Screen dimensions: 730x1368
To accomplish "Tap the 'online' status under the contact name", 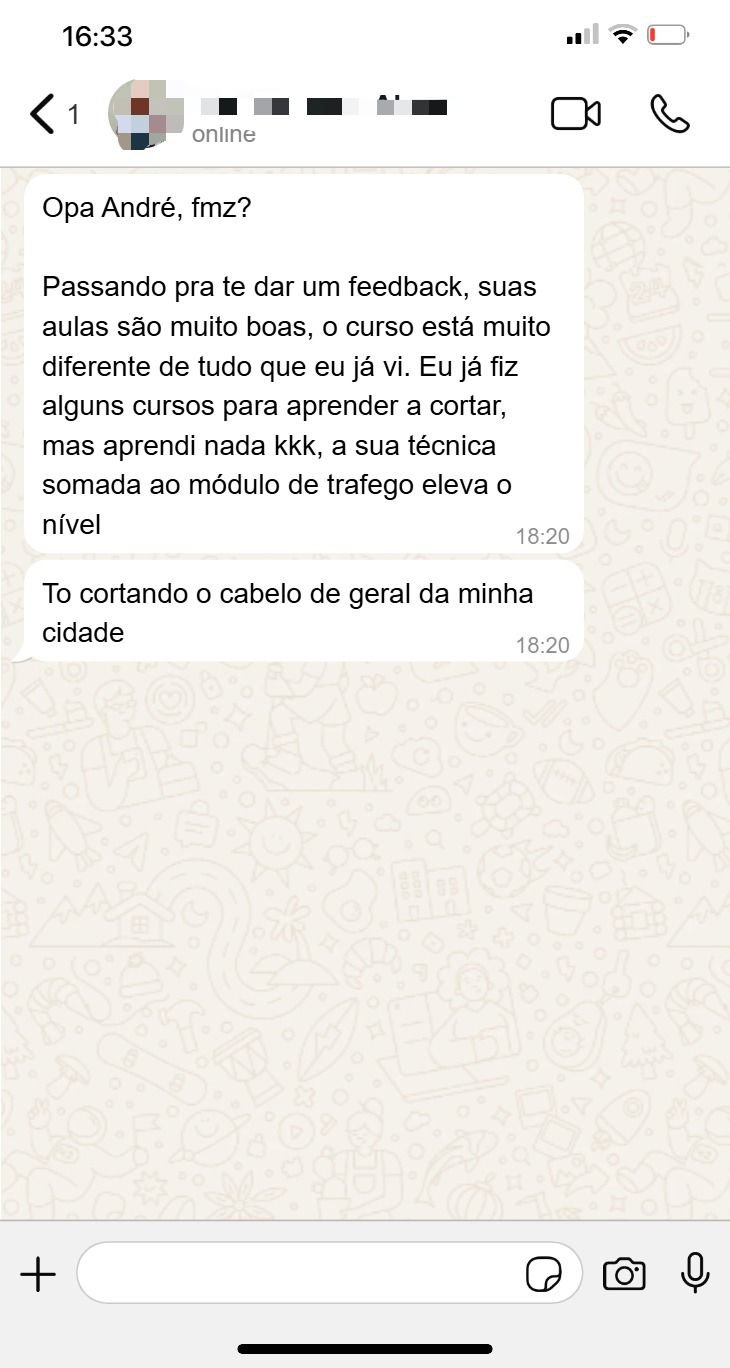I will tap(222, 134).
